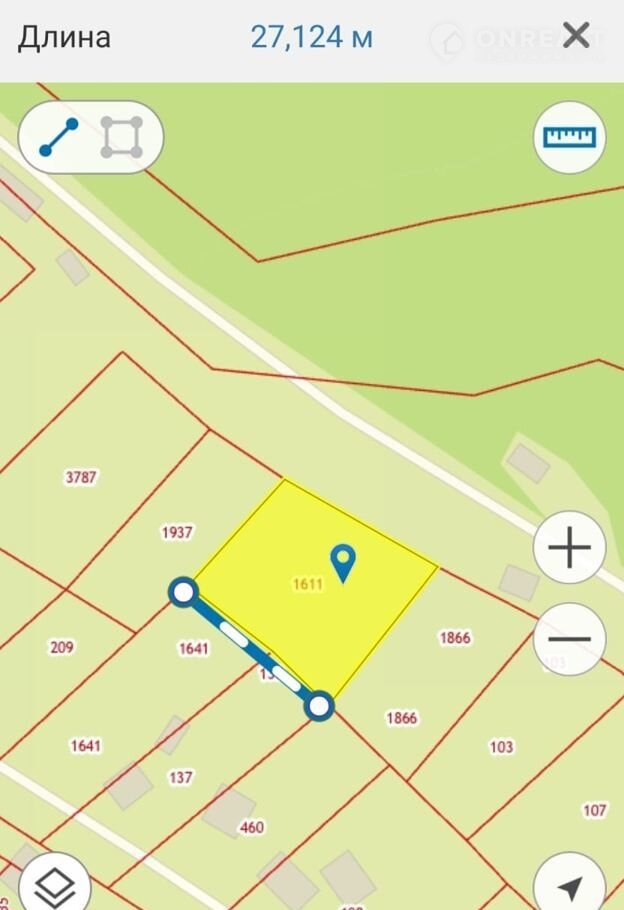
Task: Switch to polygon area measuring mode
Action: coord(122,137)
